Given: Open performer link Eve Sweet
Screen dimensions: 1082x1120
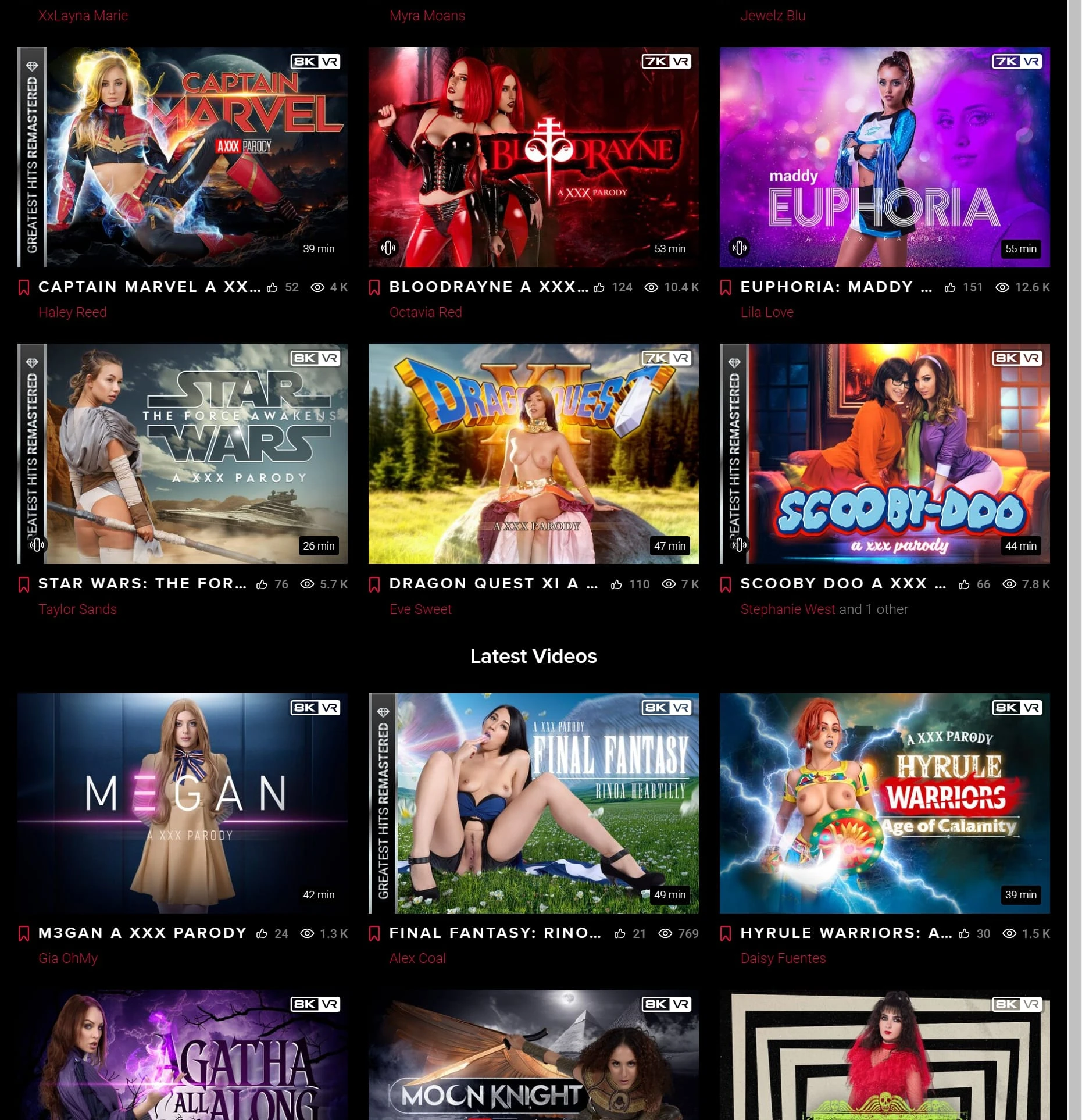Looking at the screenshot, I should point(420,609).
